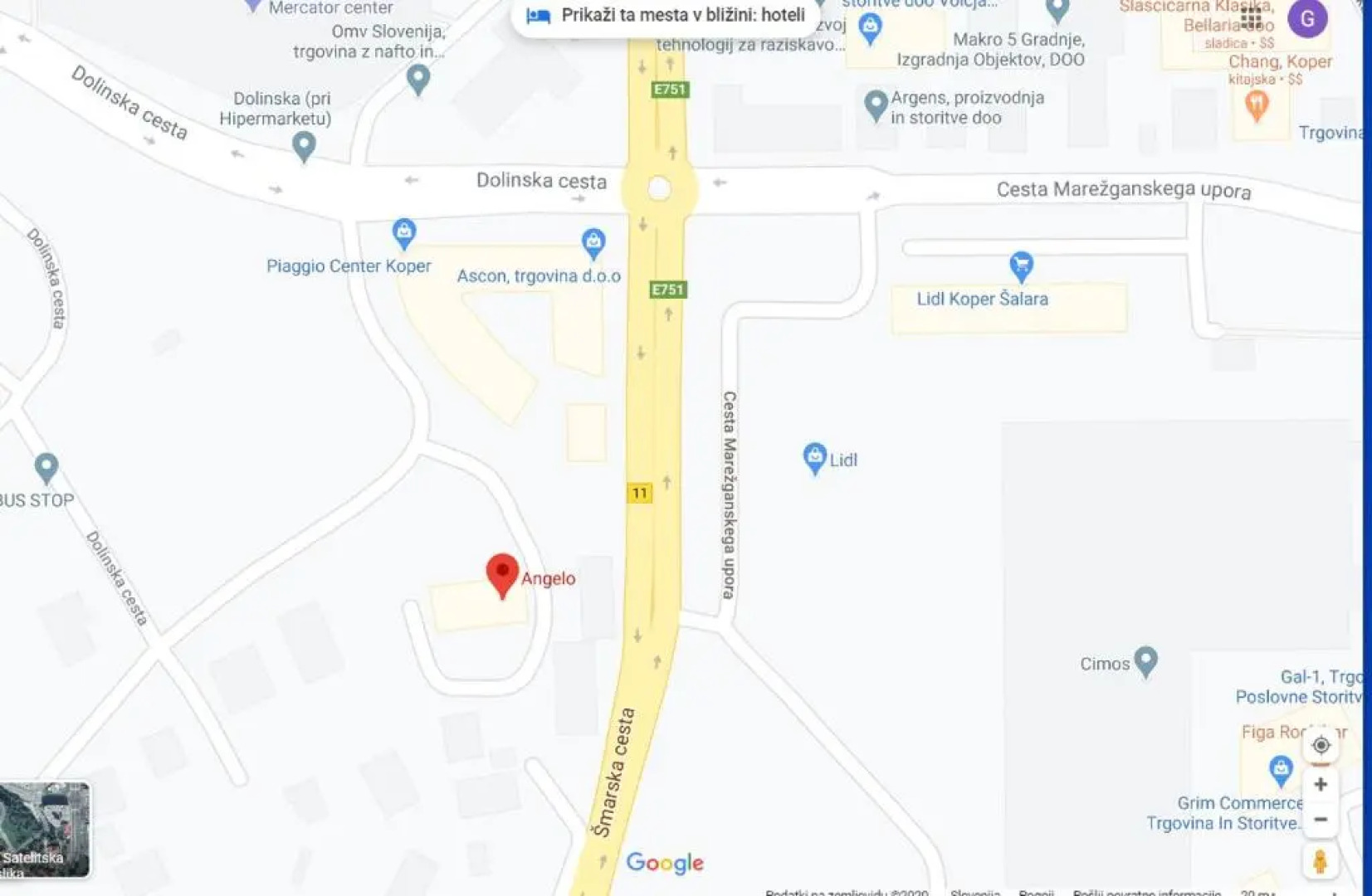Select the Lidl shopping pin
This screenshot has width=1372, height=896.
(x=815, y=458)
